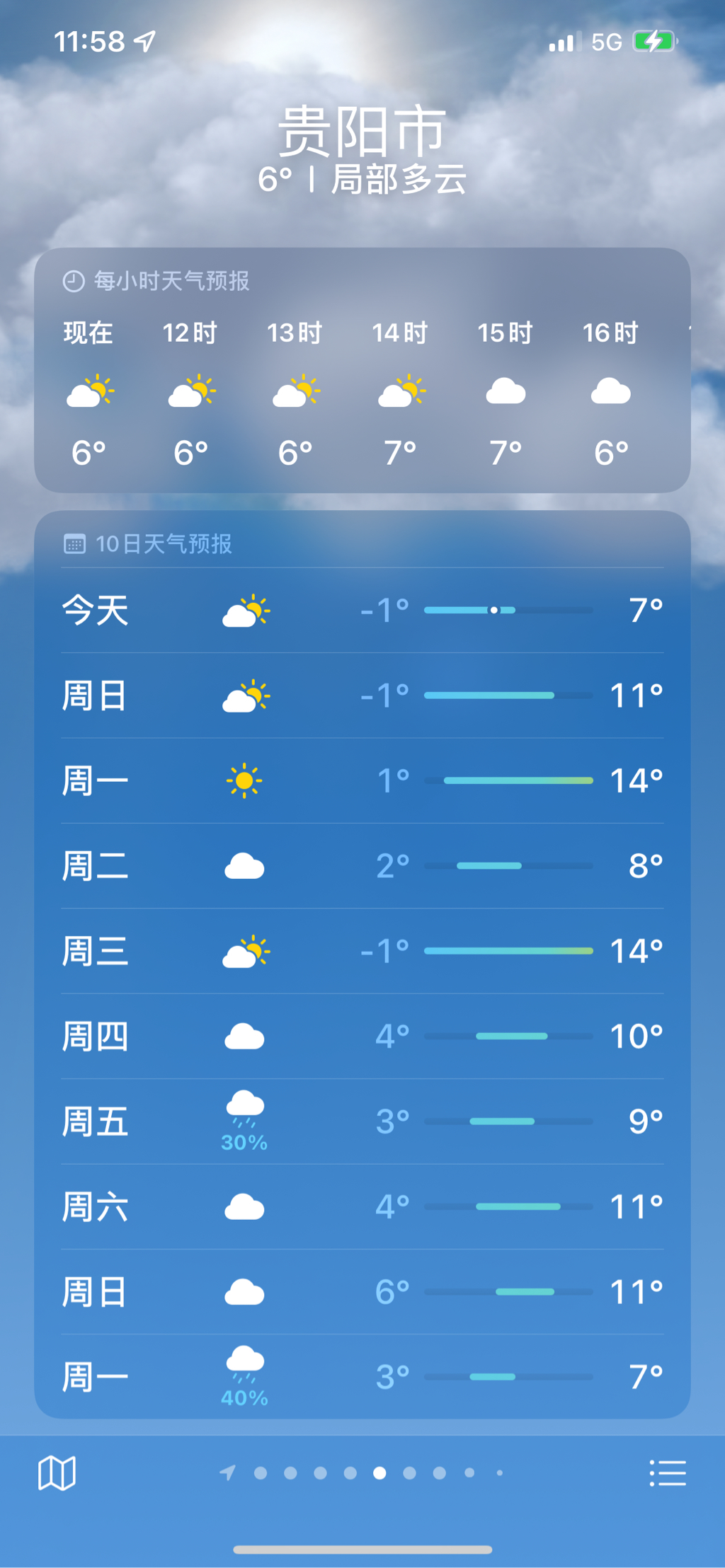Open the 每小时天气预报 hourly forecast card
This screenshot has width=725, height=1568.
coord(362,371)
